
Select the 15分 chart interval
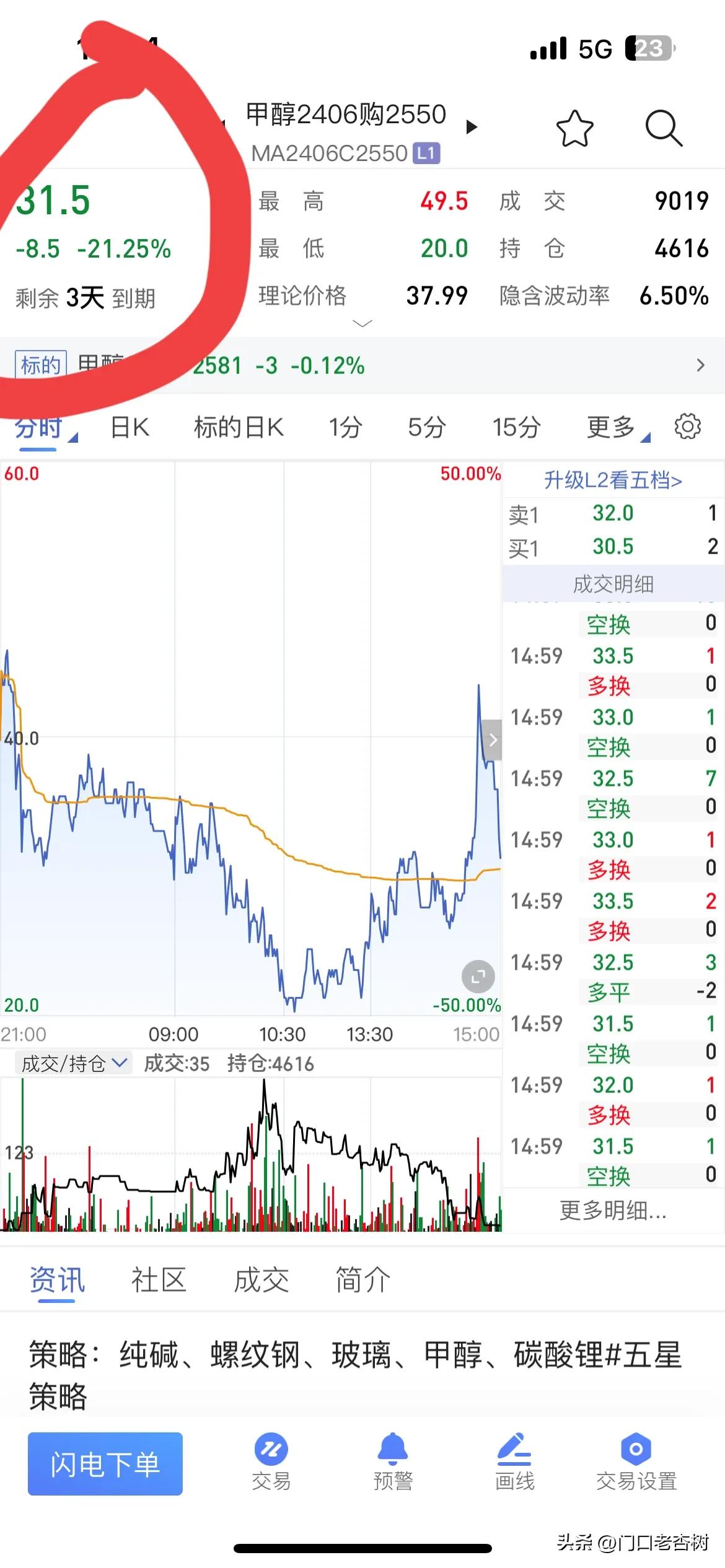pos(516,427)
